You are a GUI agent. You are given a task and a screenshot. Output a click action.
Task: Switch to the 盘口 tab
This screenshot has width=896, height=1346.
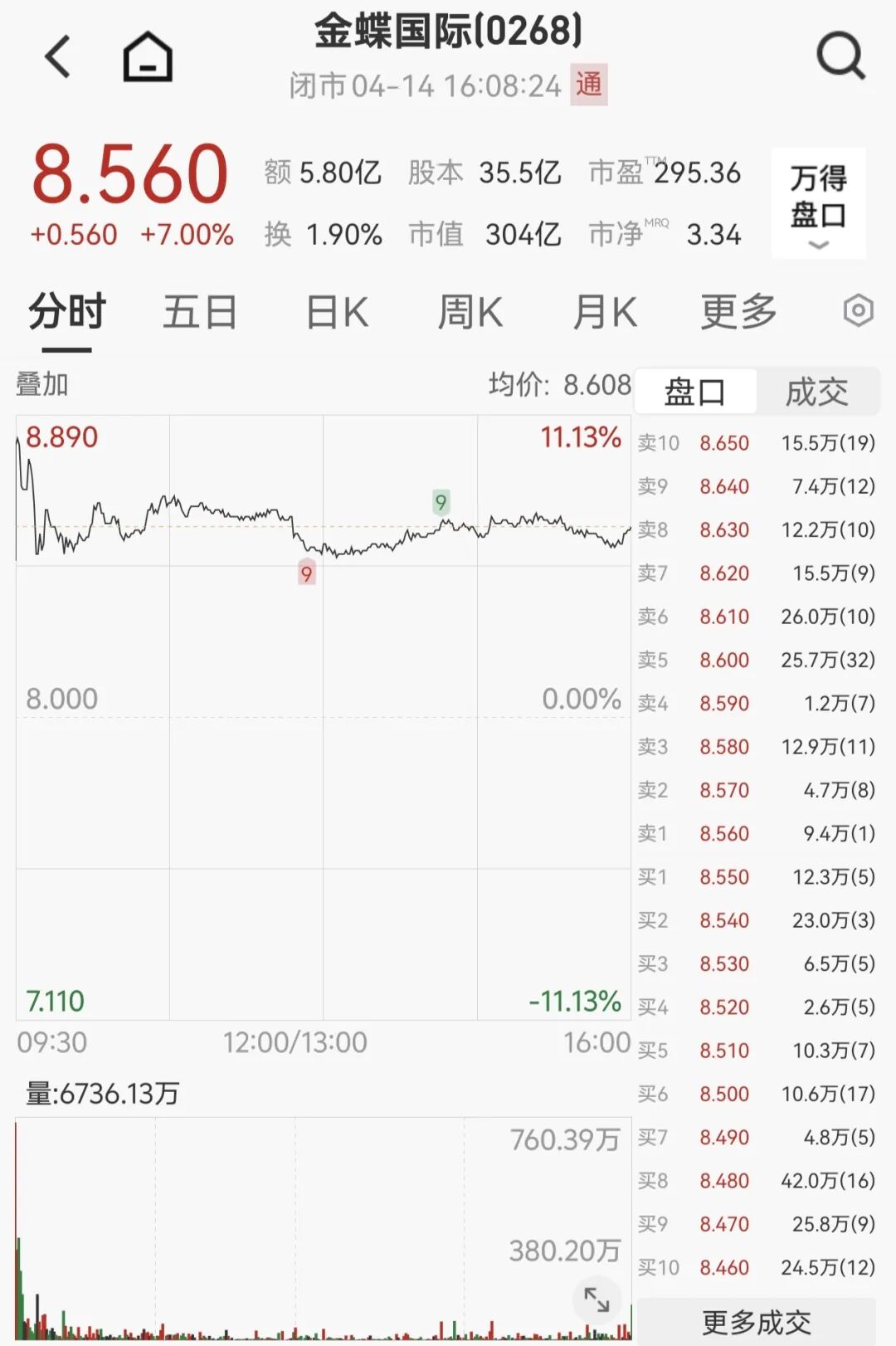(695, 390)
